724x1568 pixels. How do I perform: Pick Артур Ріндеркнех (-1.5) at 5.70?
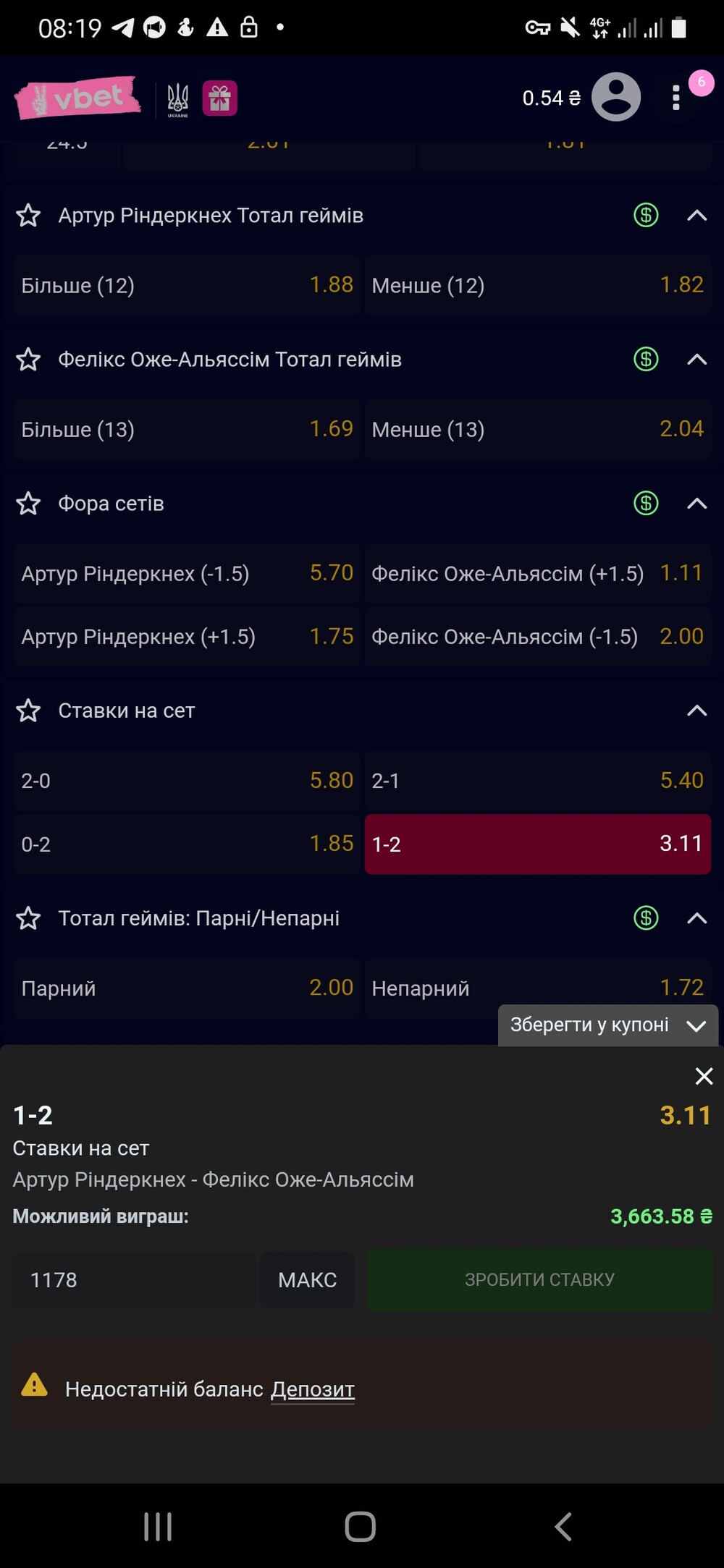click(187, 574)
